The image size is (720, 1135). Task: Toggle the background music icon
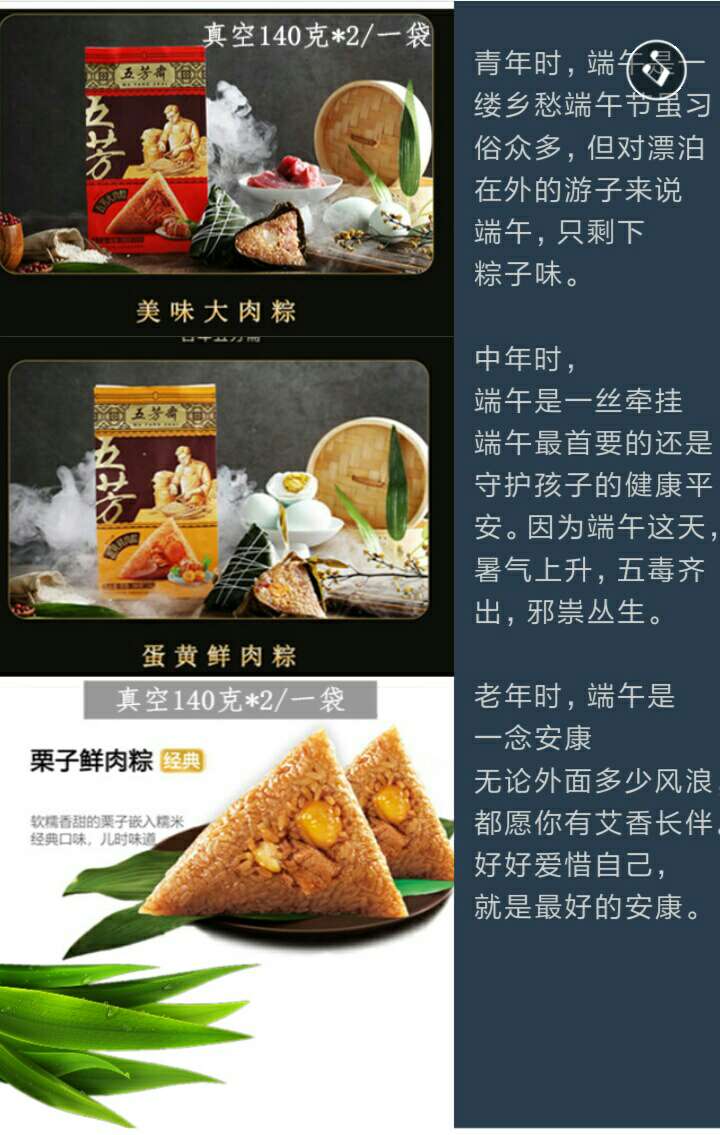tap(656, 71)
